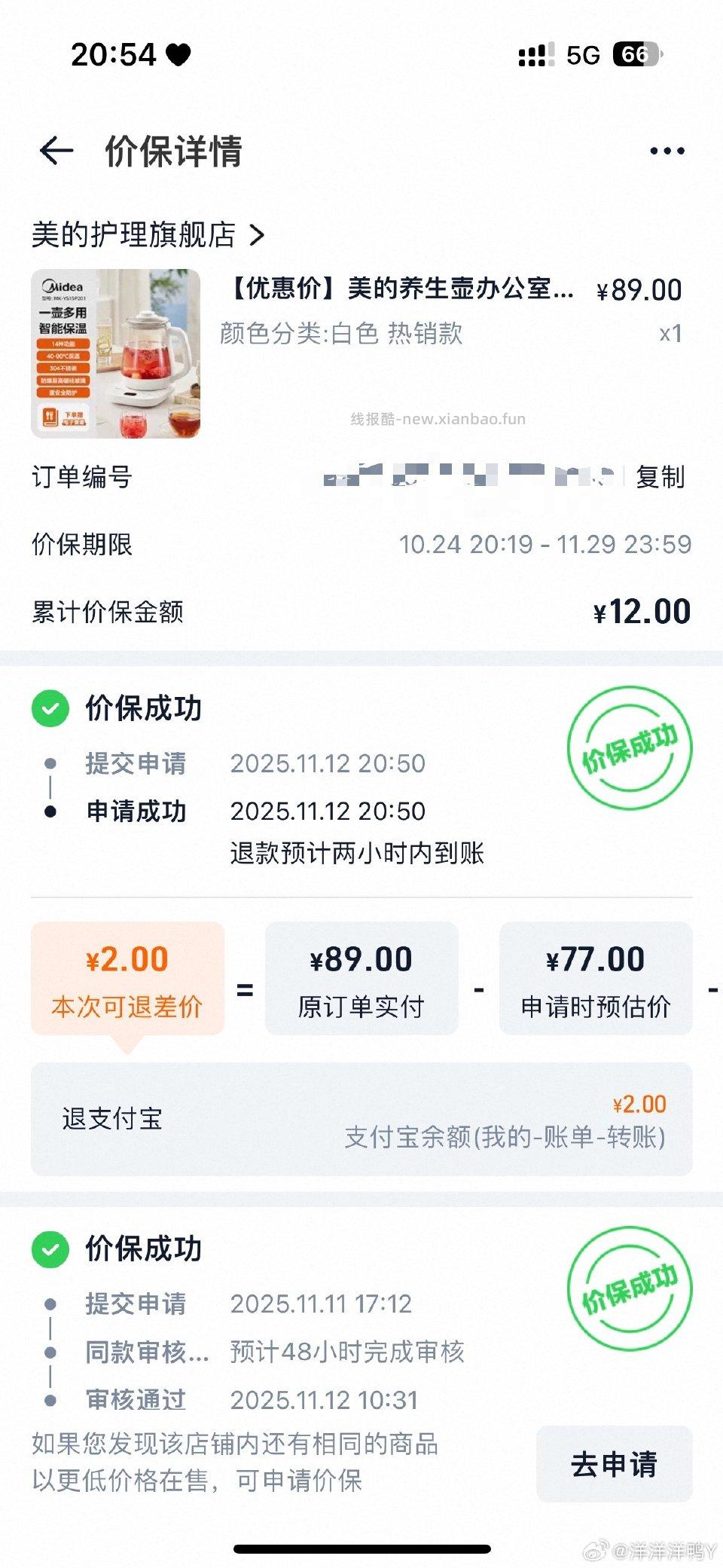The height and width of the screenshot is (1568, 723).
Task: Select the 申请成功 timeline dot
Action: (x=50, y=810)
